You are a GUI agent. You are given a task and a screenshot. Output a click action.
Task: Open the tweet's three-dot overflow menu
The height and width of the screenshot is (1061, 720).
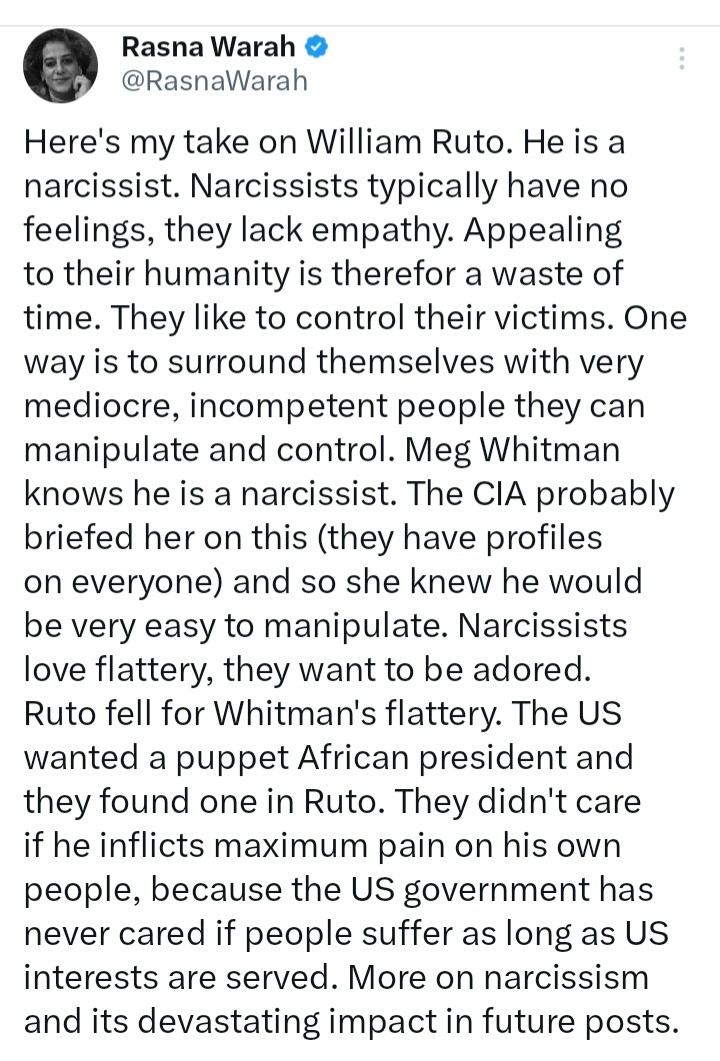tap(682, 58)
